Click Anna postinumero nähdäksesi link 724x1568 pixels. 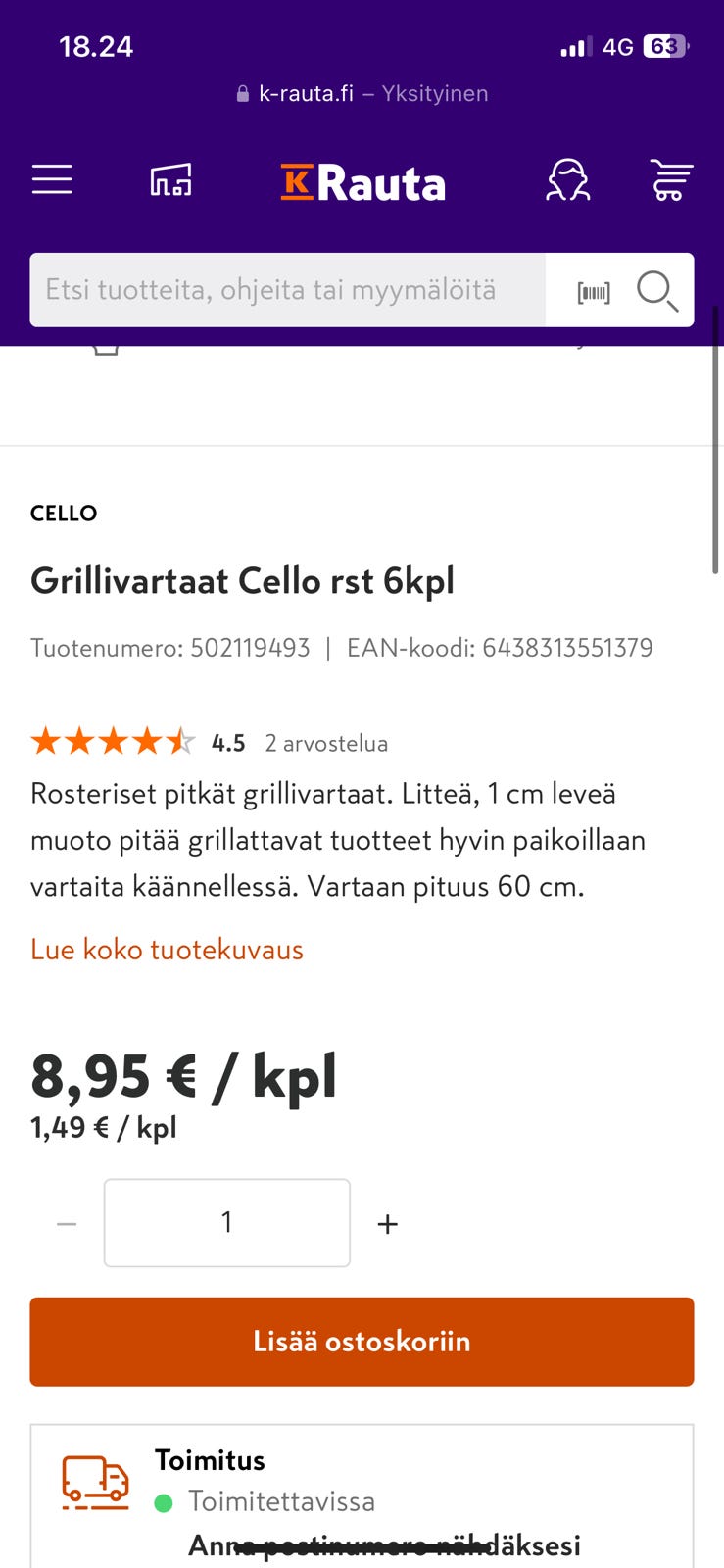[384, 1545]
